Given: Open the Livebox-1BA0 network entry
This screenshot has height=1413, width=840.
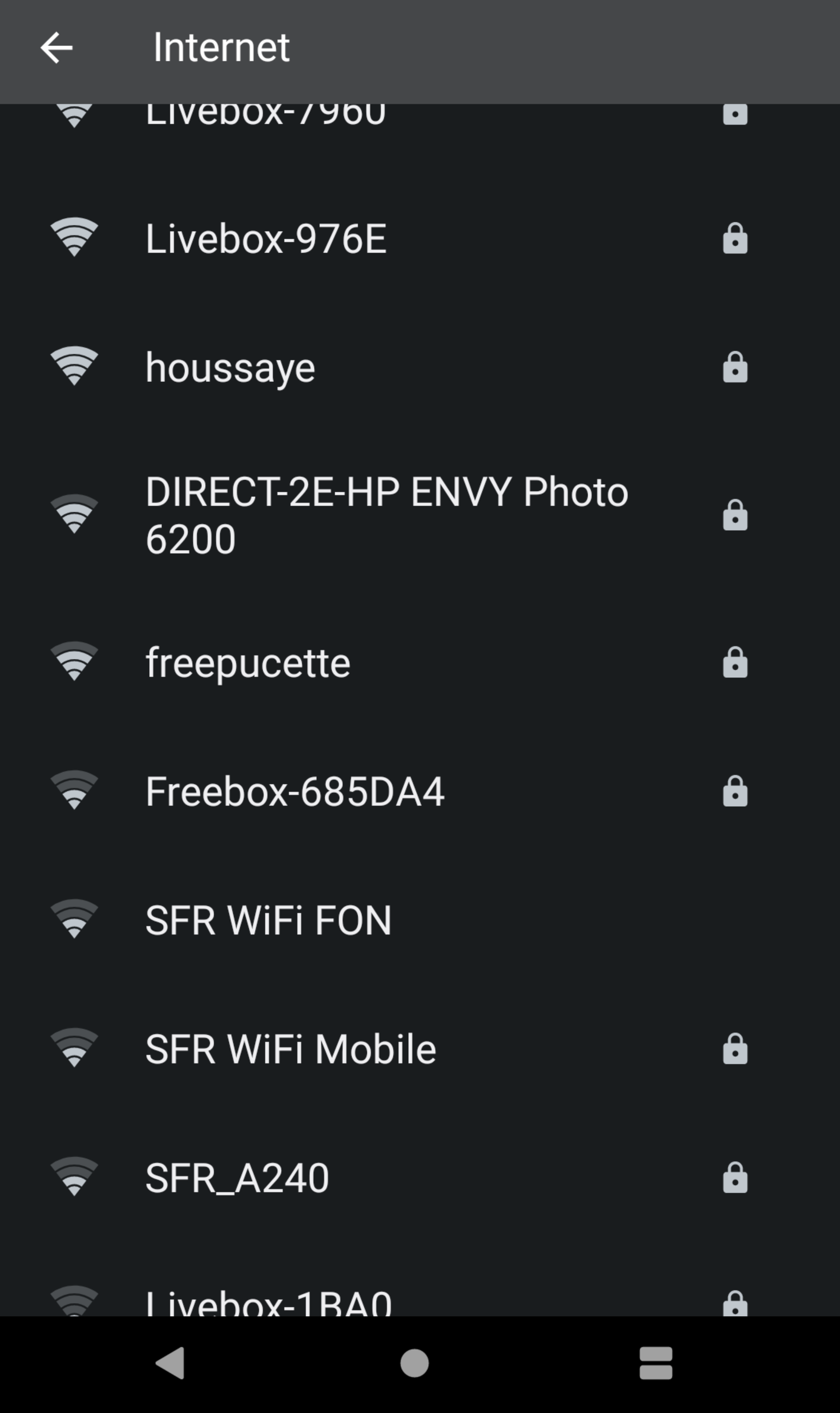Looking at the screenshot, I should click(268, 1302).
